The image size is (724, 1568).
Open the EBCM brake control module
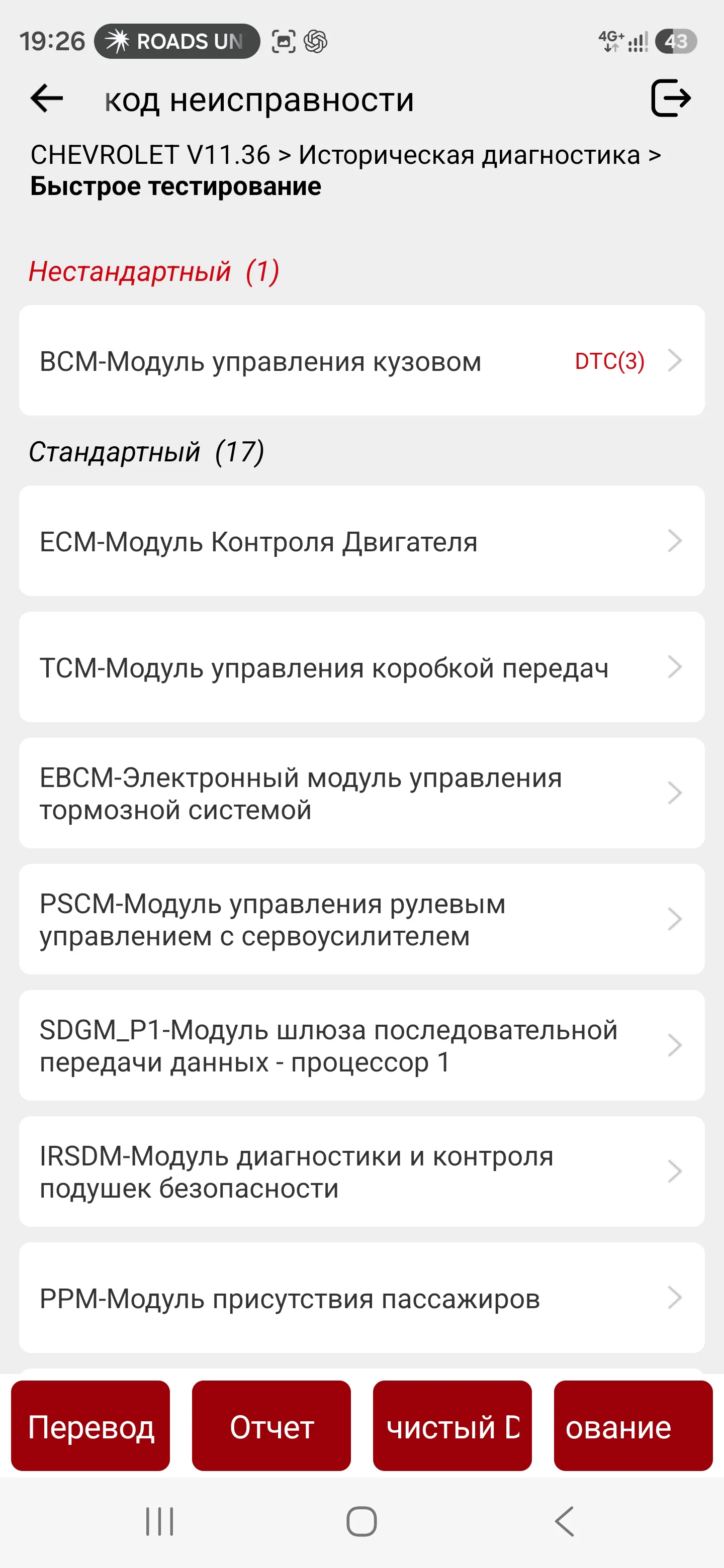click(x=361, y=793)
